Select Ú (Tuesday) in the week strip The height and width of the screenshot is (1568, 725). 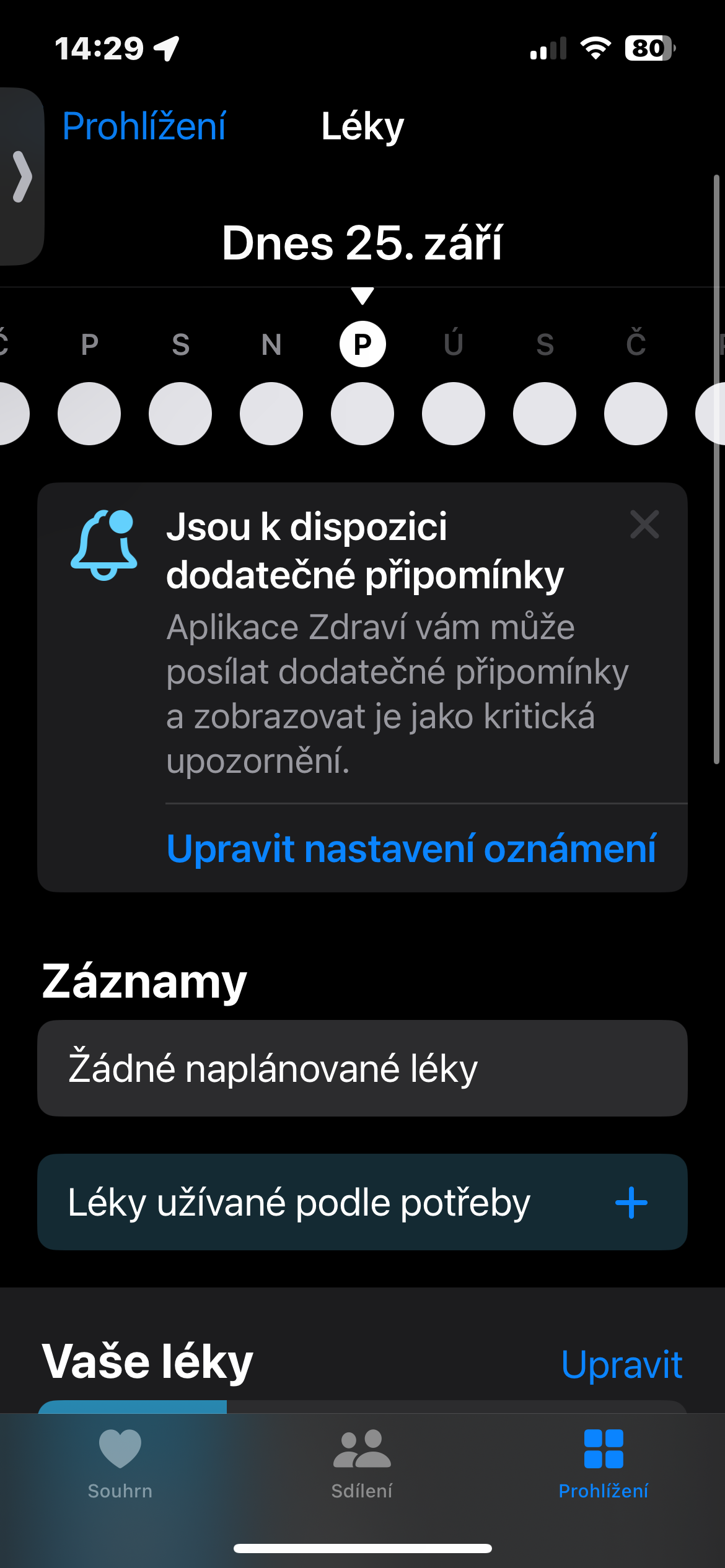click(x=454, y=344)
